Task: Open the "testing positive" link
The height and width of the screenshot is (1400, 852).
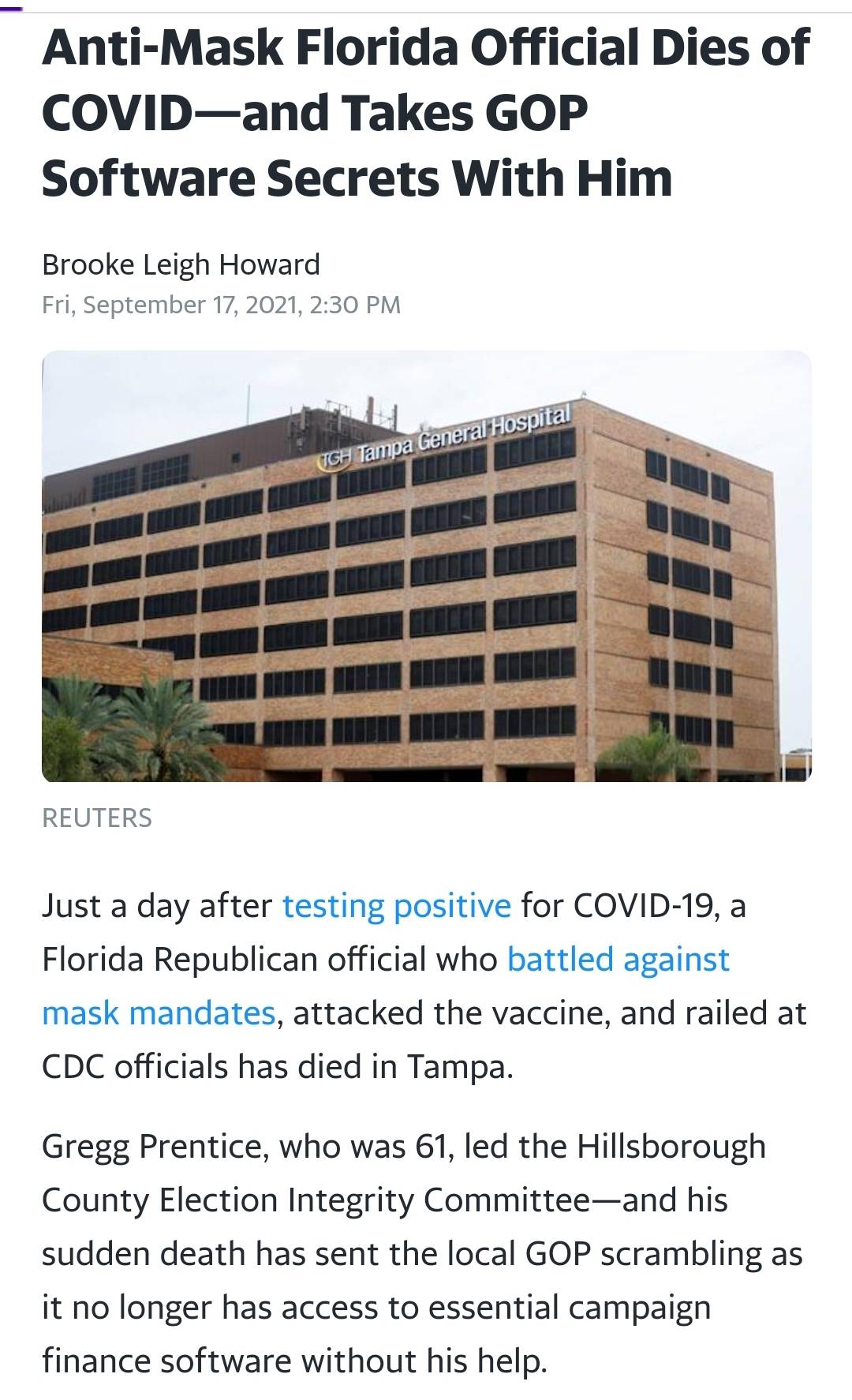Action: [x=396, y=905]
